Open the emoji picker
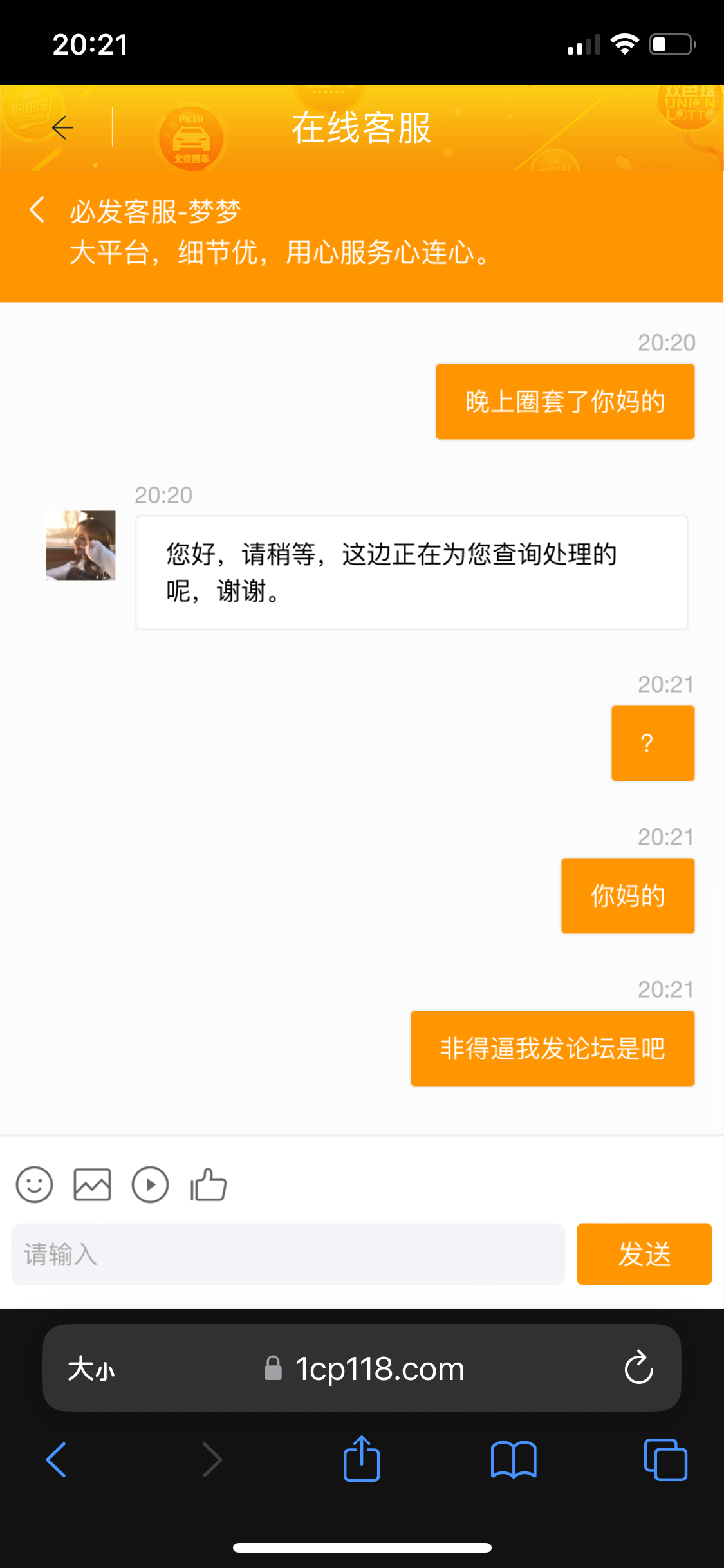Screen dimensions: 724x1568 tap(34, 1184)
